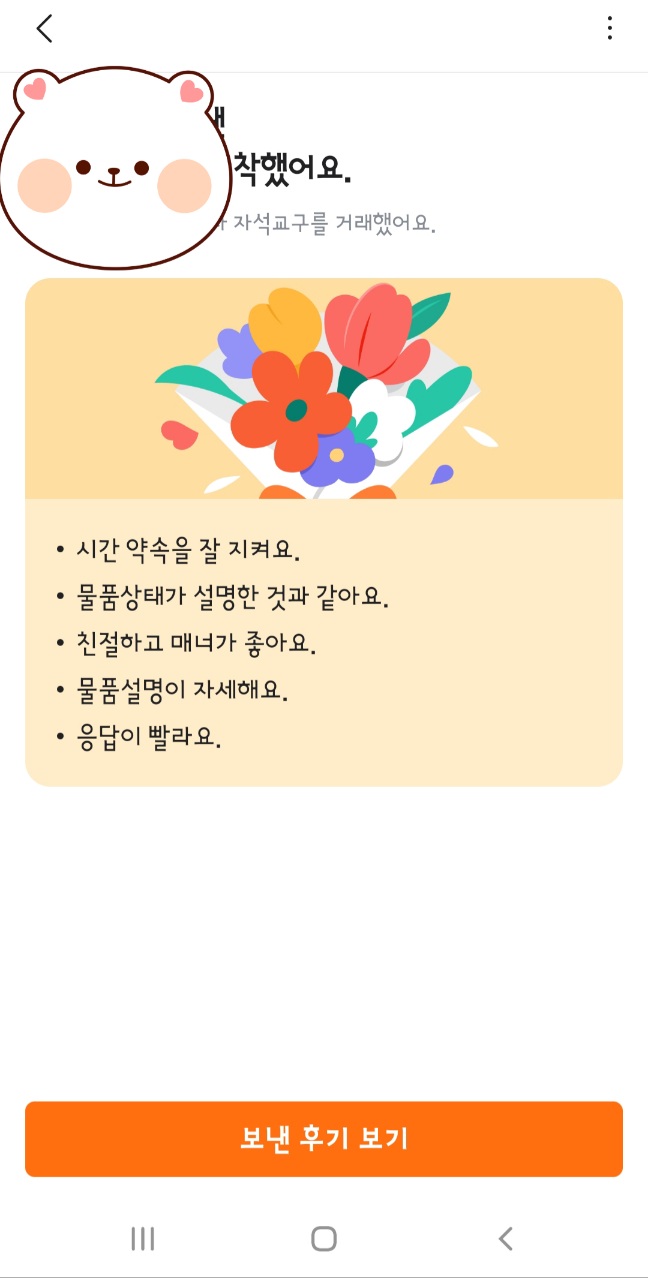
Task: Open recent apps from the navigation bar
Action: tap(143, 1239)
